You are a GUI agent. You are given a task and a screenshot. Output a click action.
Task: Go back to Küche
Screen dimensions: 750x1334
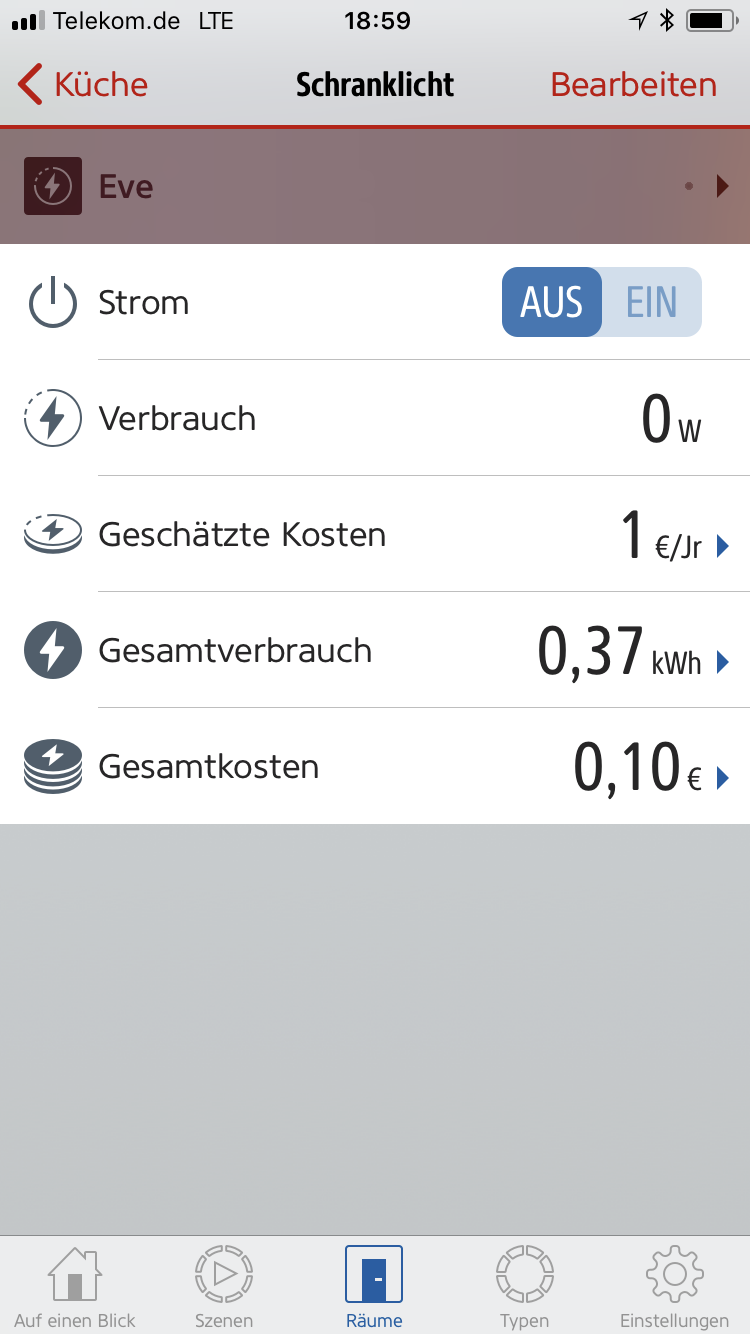[83, 85]
